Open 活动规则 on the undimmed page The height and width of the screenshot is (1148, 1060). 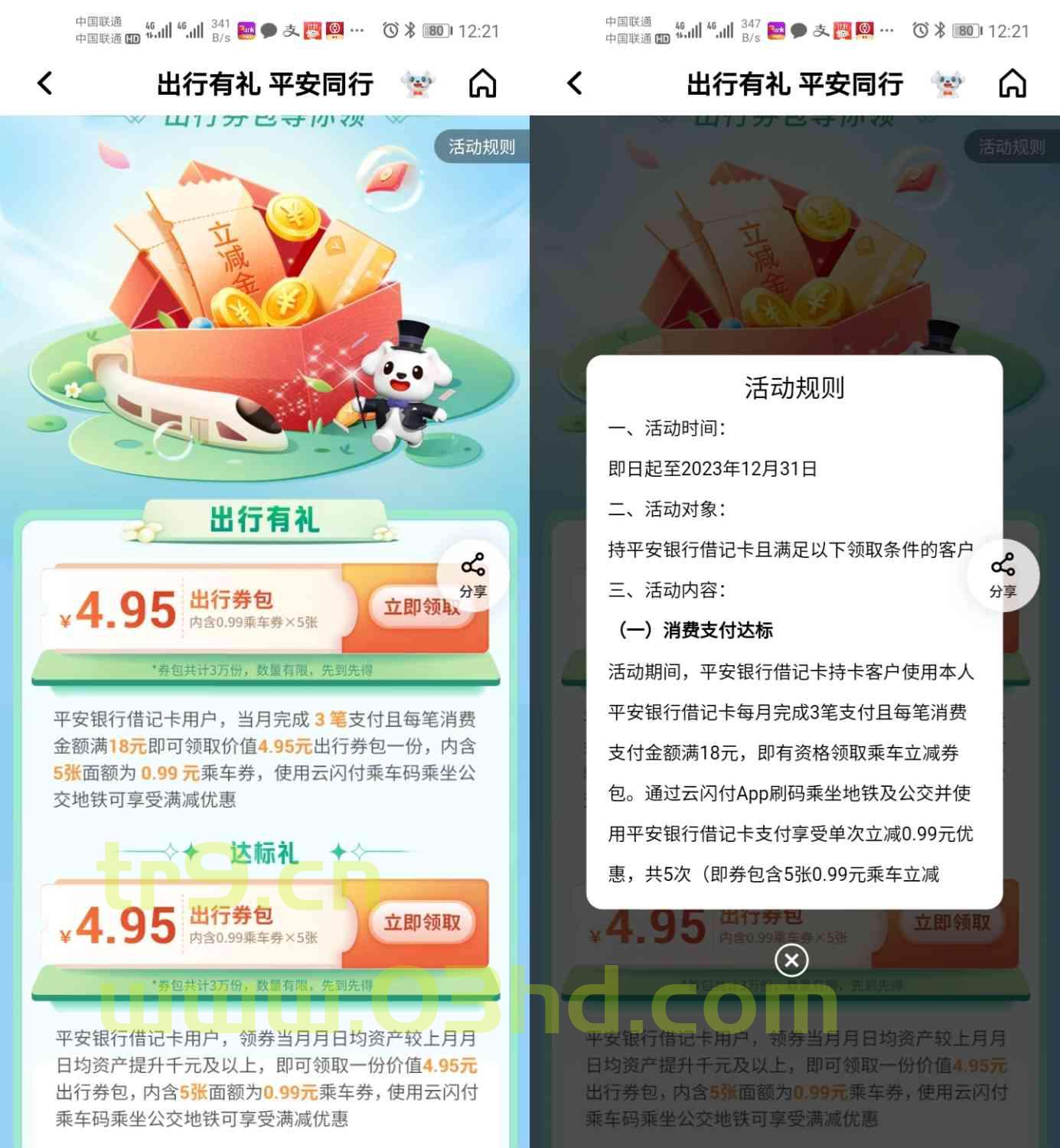[481, 147]
